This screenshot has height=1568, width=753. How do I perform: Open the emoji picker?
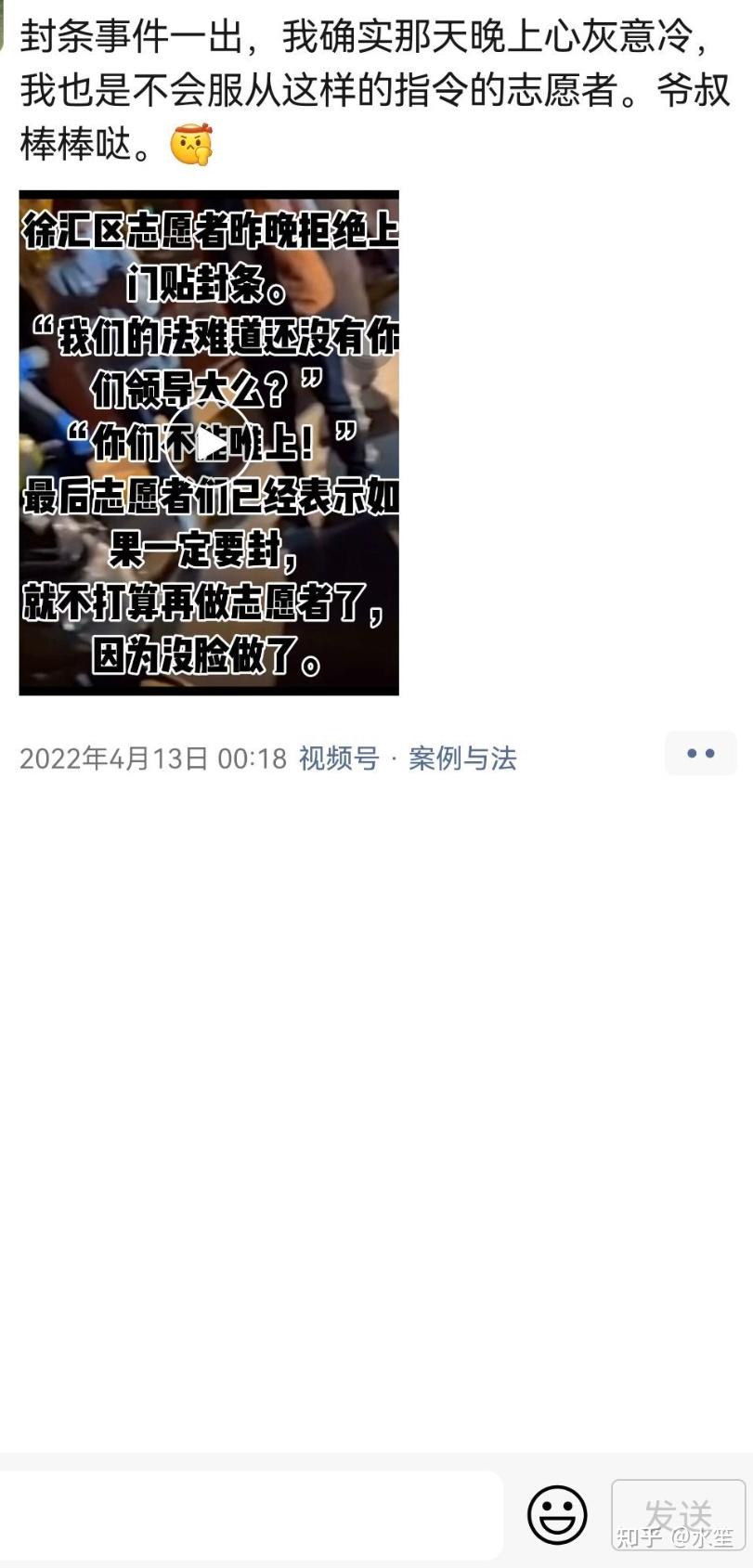pos(557,1515)
